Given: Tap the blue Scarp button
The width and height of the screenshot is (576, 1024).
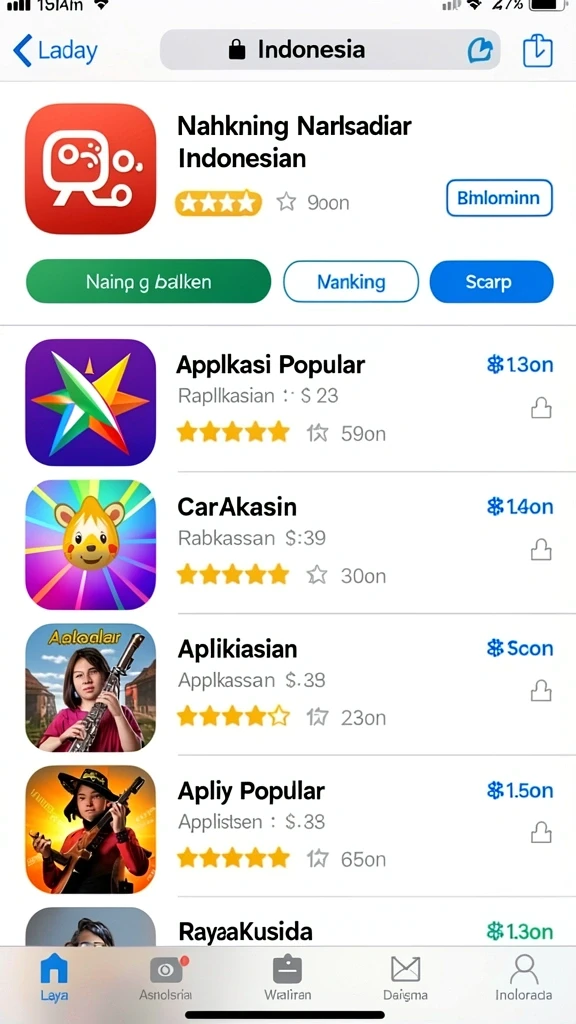Looking at the screenshot, I should click(491, 281).
